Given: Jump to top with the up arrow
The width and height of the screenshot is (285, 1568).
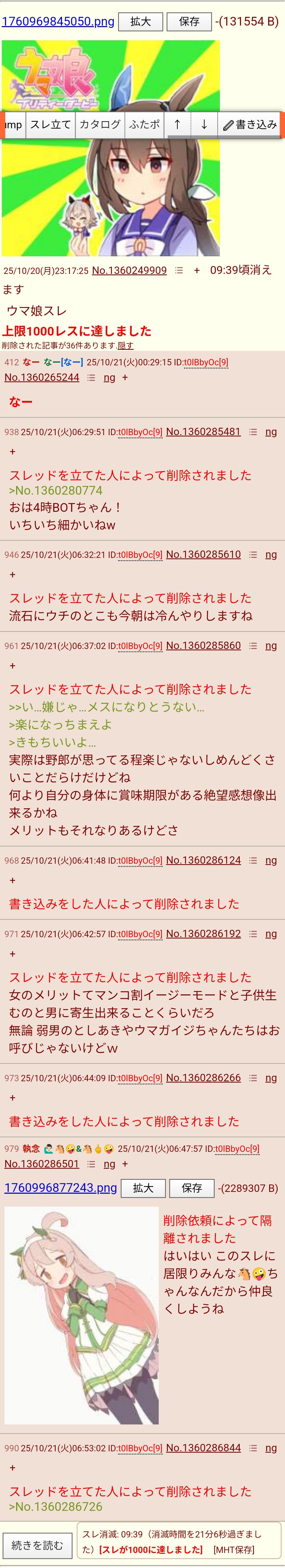Looking at the screenshot, I should 177,125.
